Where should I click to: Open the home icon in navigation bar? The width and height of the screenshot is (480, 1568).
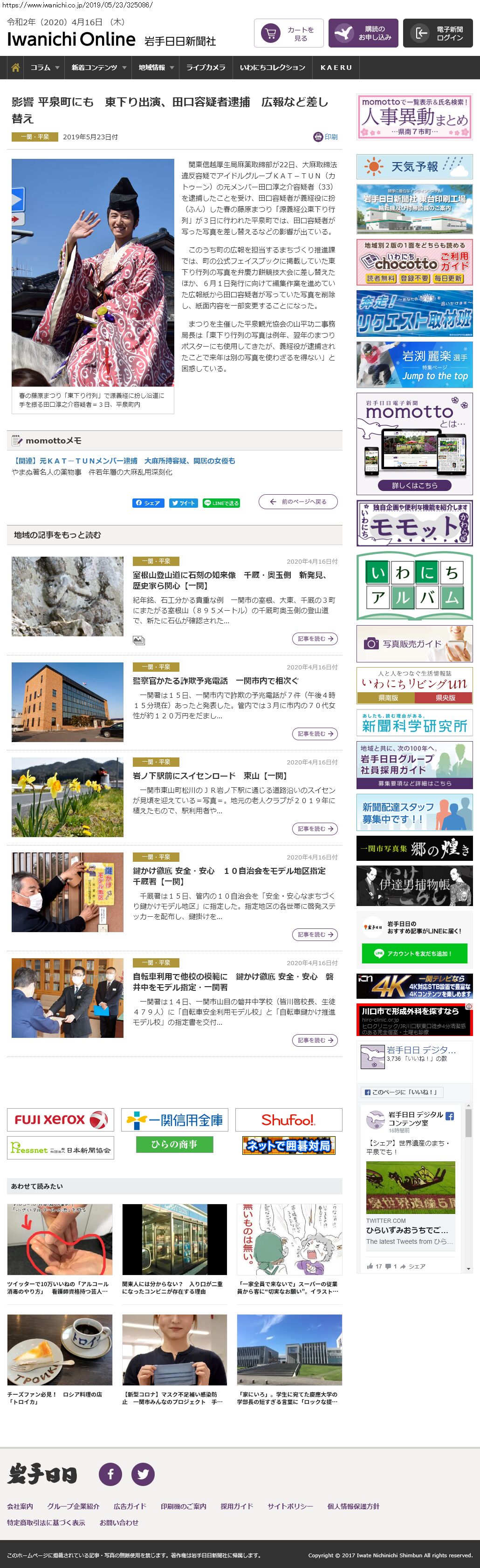pyautogui.click(x=15, y=68)
